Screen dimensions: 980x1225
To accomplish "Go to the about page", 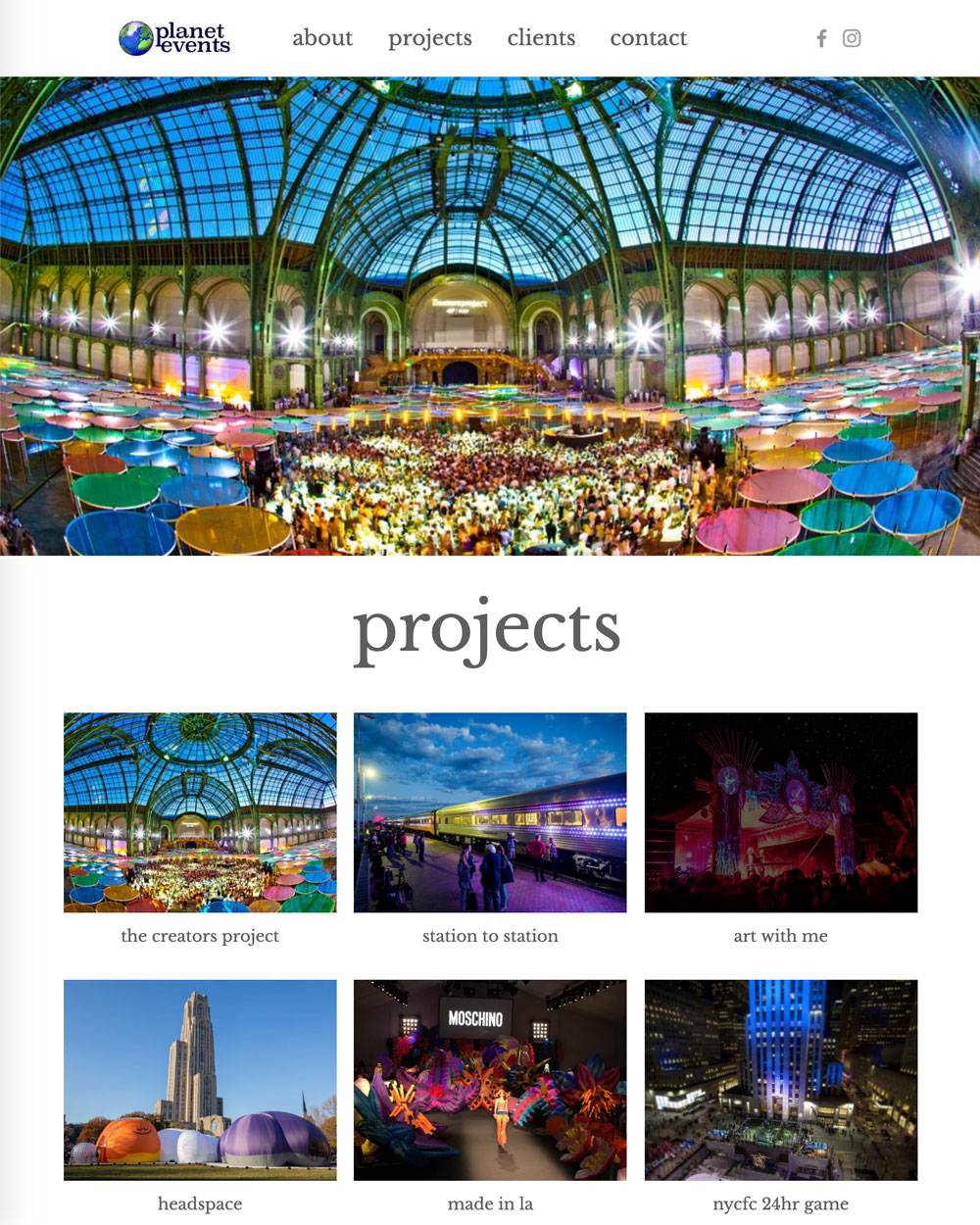I will pyautogui.click(x=321, y=38).
